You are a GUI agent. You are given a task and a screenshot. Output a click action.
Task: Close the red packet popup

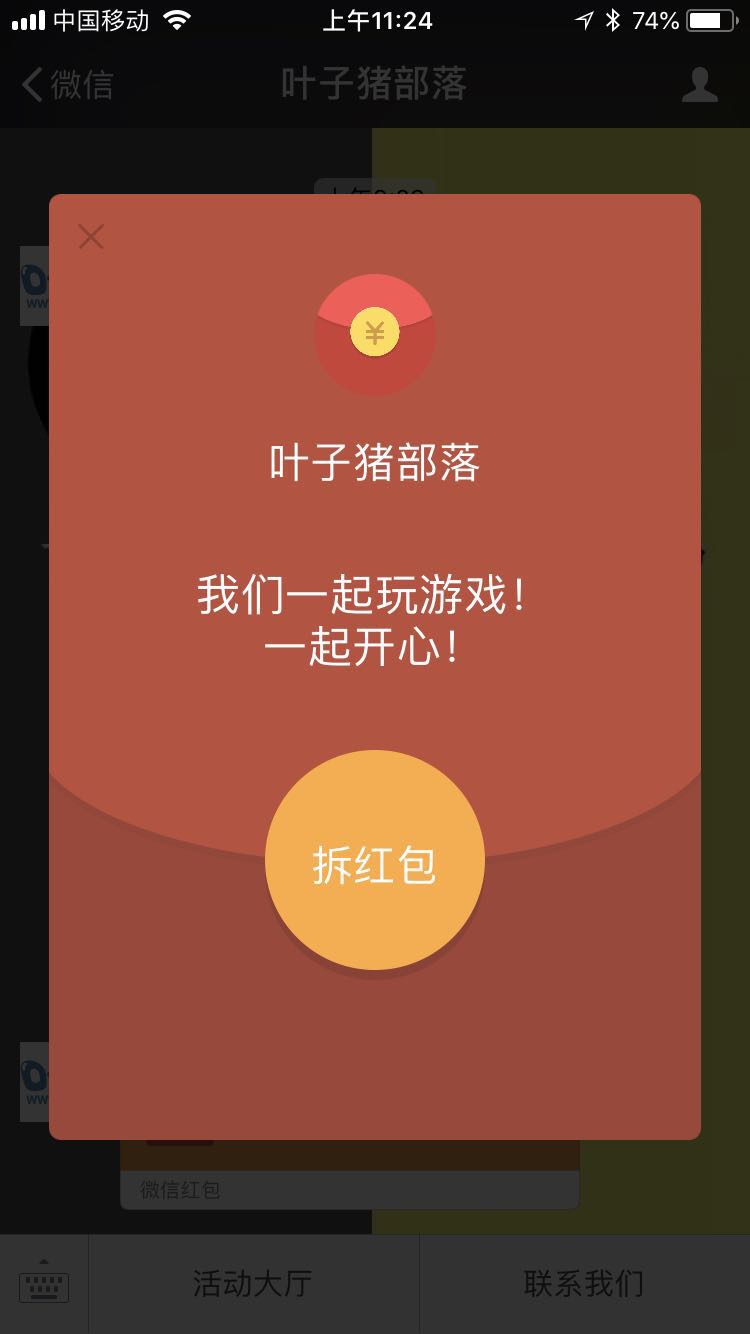(x=91, y=237)
